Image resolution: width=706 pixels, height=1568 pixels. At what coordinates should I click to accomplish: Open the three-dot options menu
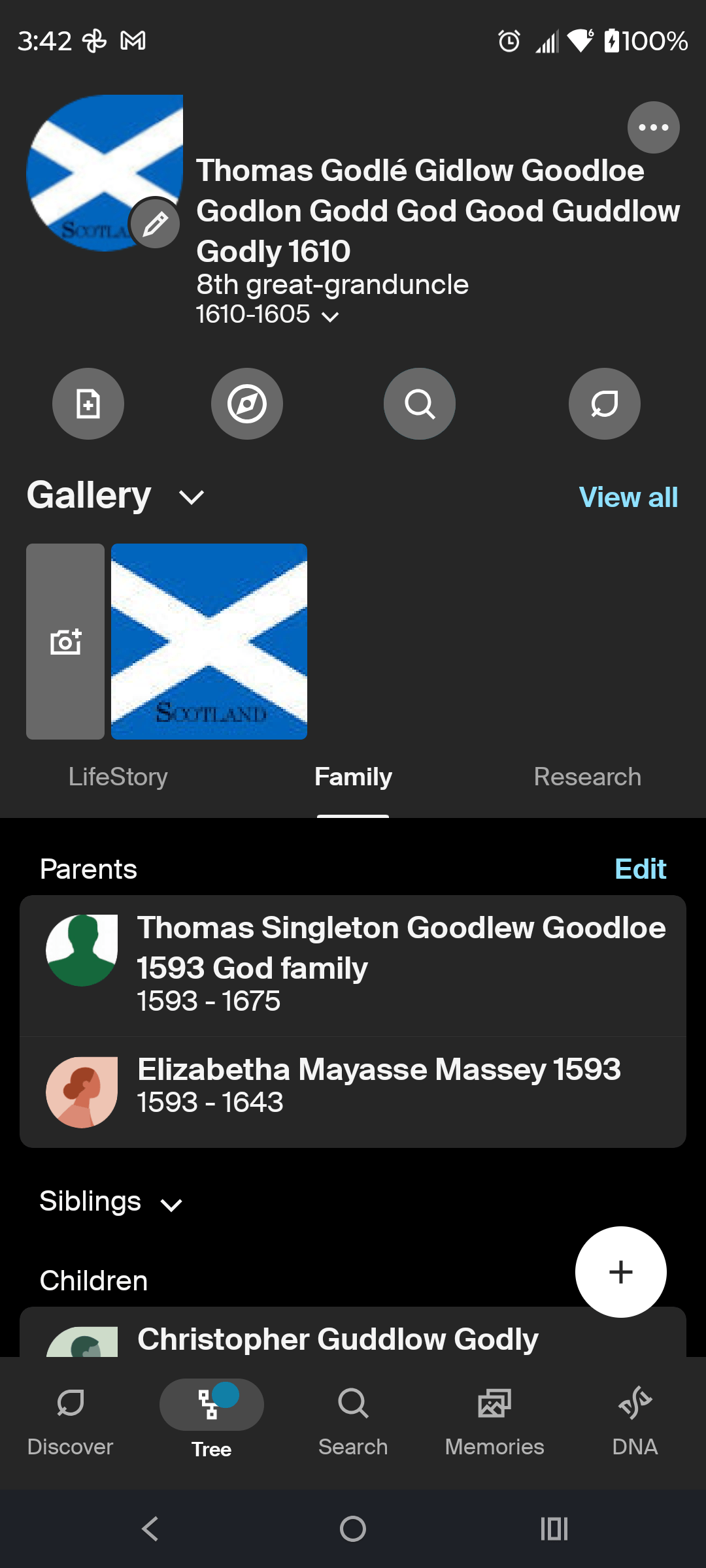pyautogui.click(x=653, y=127)
